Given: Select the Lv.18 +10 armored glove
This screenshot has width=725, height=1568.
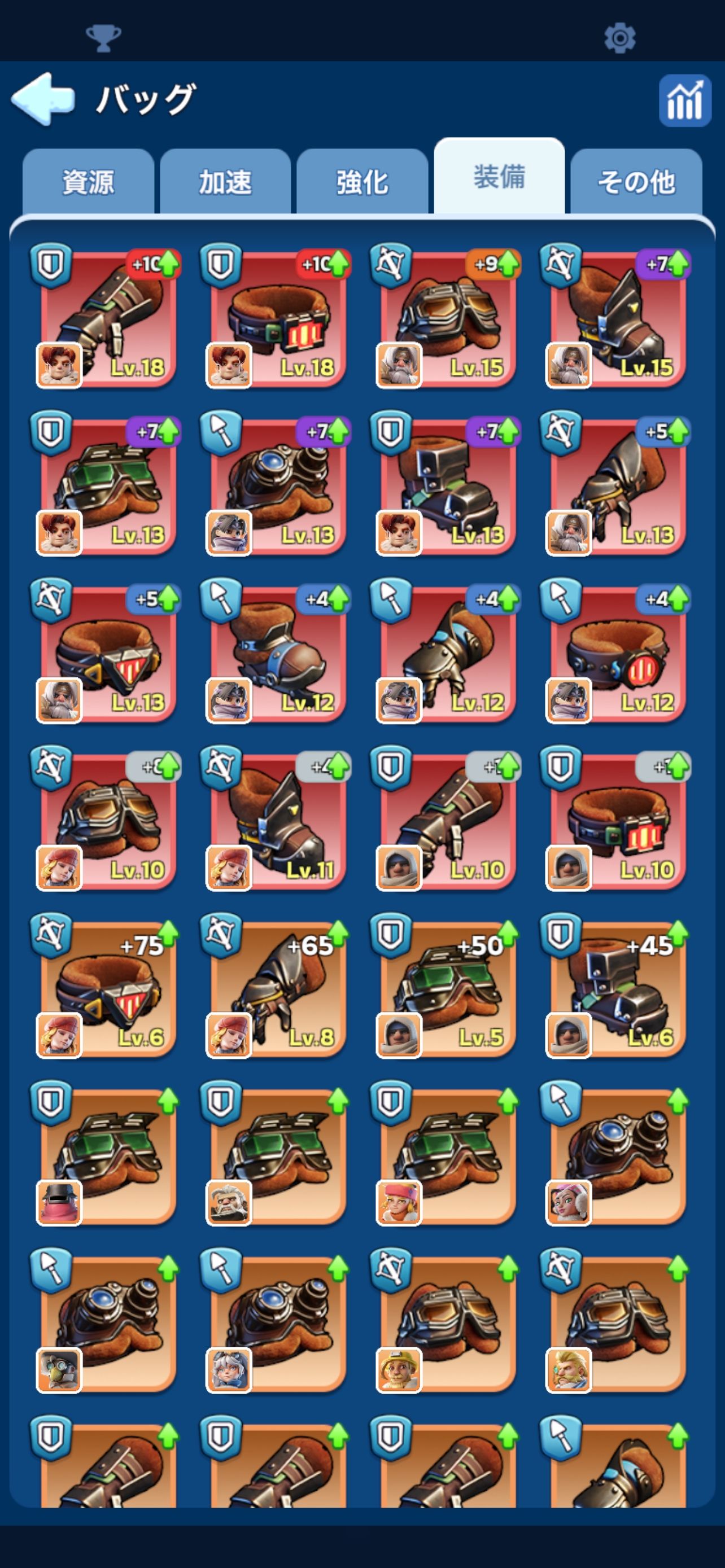Looking at the screenshot, I should pos(108,318).
